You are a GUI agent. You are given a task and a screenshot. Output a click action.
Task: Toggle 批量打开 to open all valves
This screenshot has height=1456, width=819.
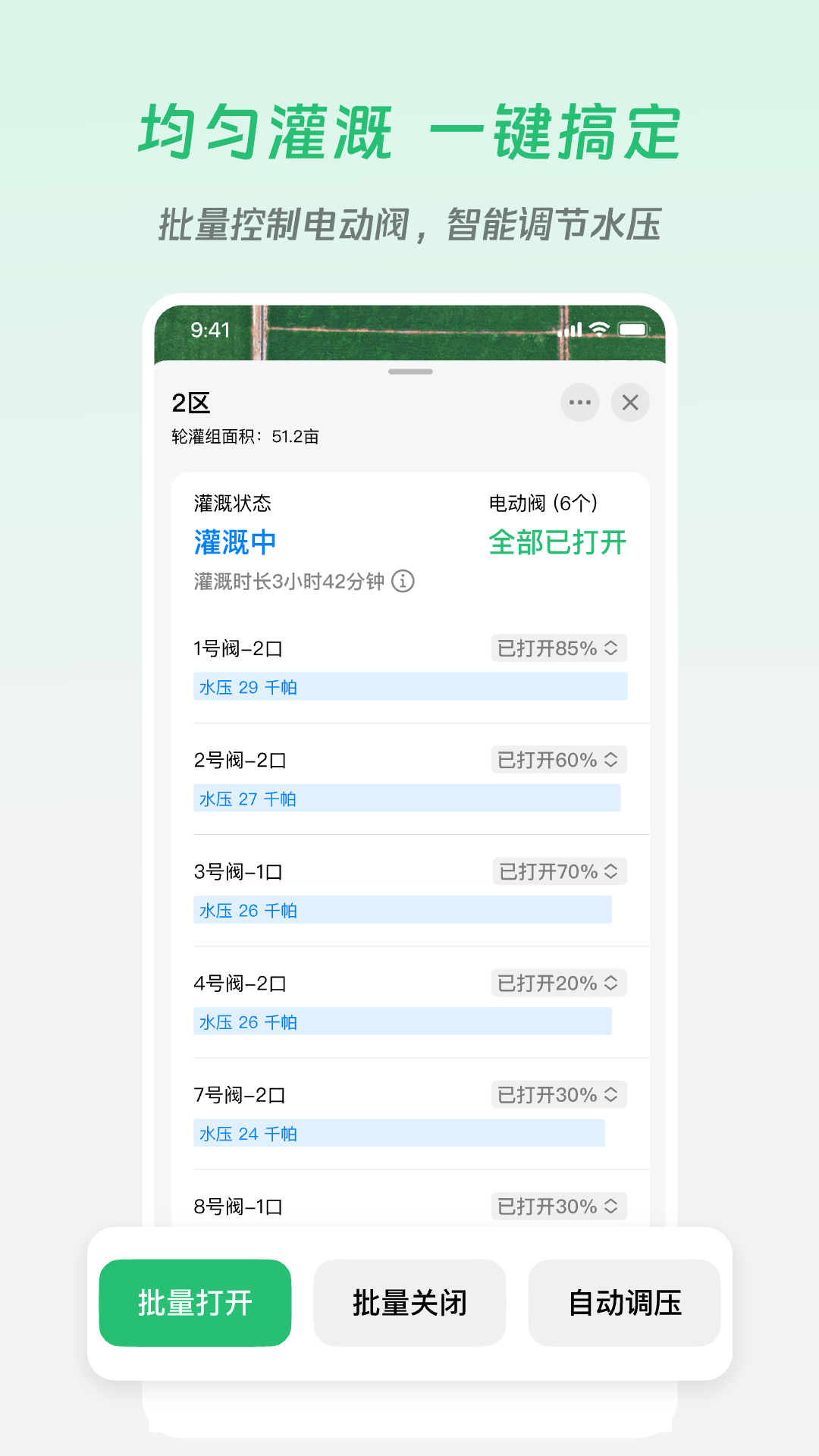(195, 1302)
